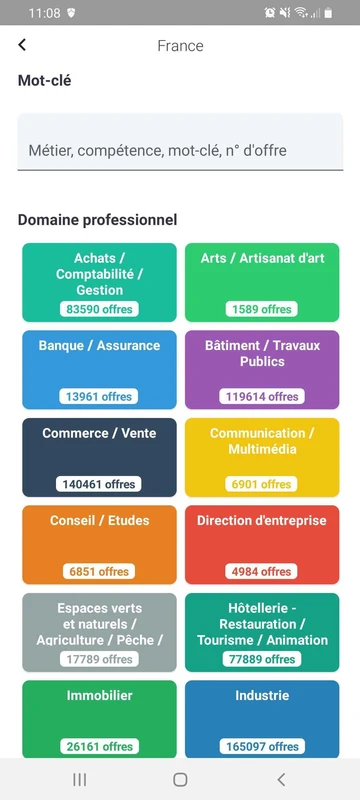Screen dimensions: 360x800
Task: Open Achats / Comptabilité / Gestion domain
Action: click(x=99, y=282)
